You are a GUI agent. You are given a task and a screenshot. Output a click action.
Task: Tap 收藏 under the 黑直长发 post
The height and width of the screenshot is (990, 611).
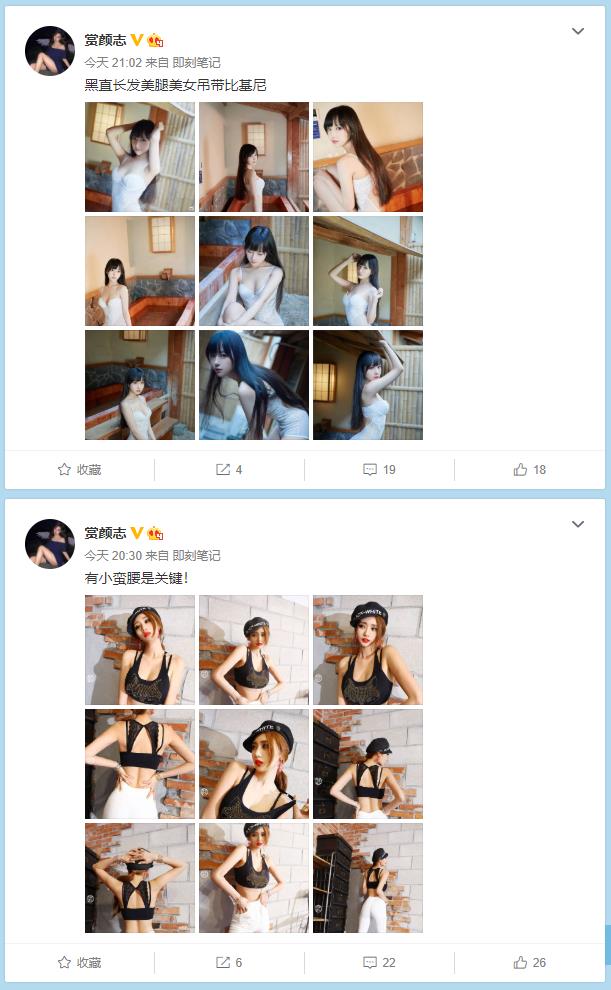[80, 469]
